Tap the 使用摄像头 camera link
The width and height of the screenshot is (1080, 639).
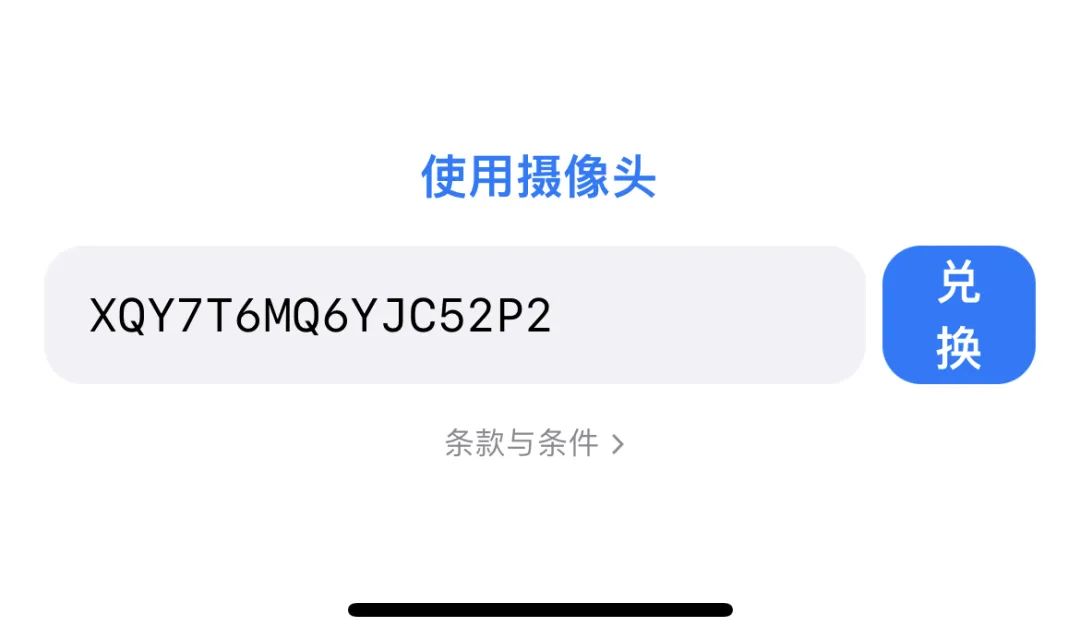click(538, 178)
